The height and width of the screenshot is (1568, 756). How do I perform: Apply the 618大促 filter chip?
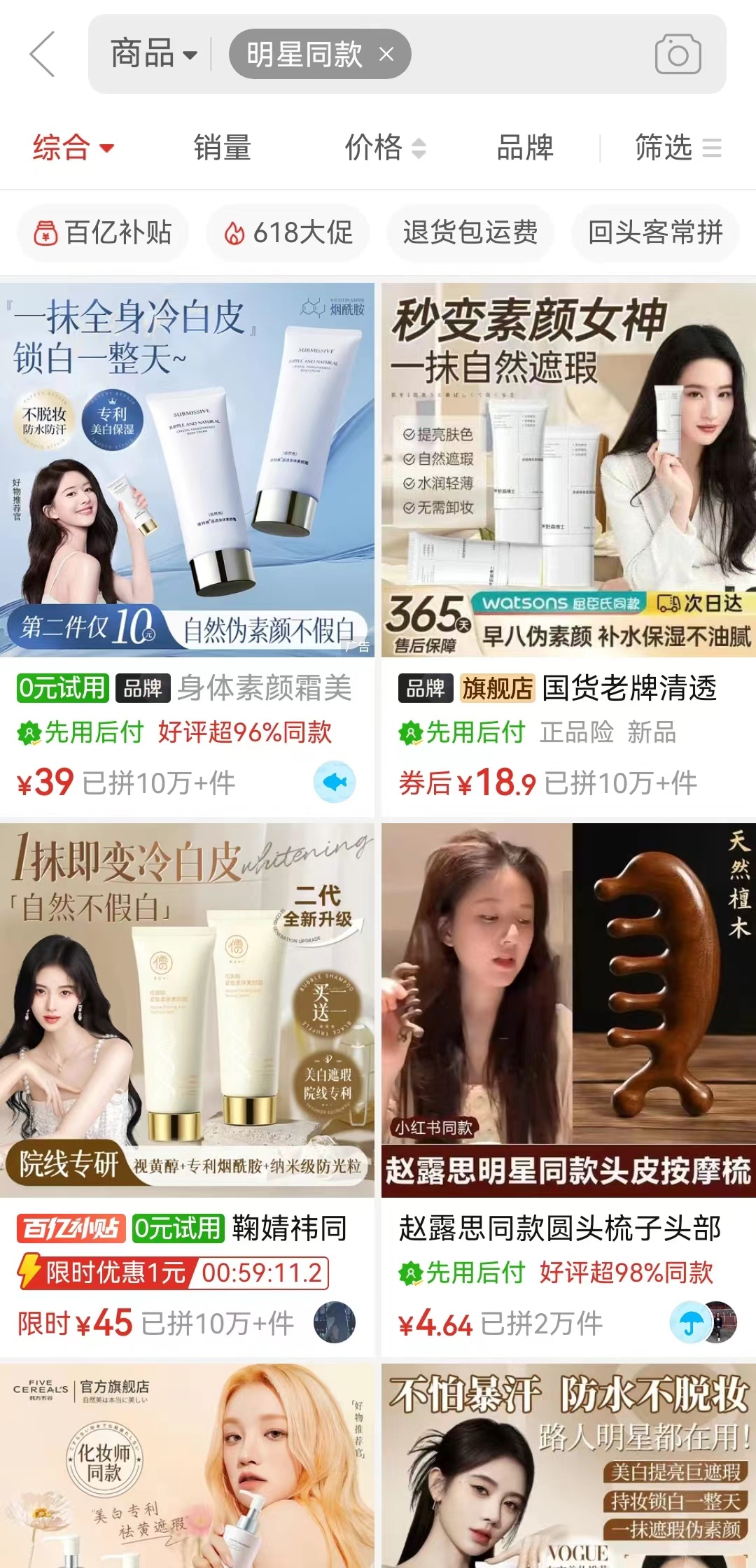click(x=288, y=232)
